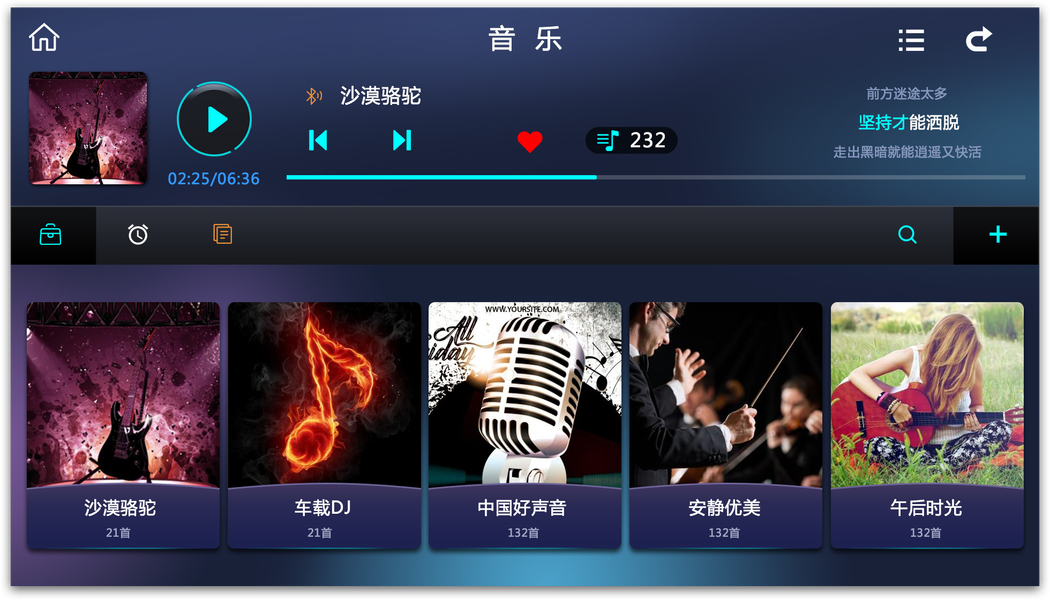This screenshot has width=1050, height=600.
Task: Go to the home screen
Action: (44, 38)
